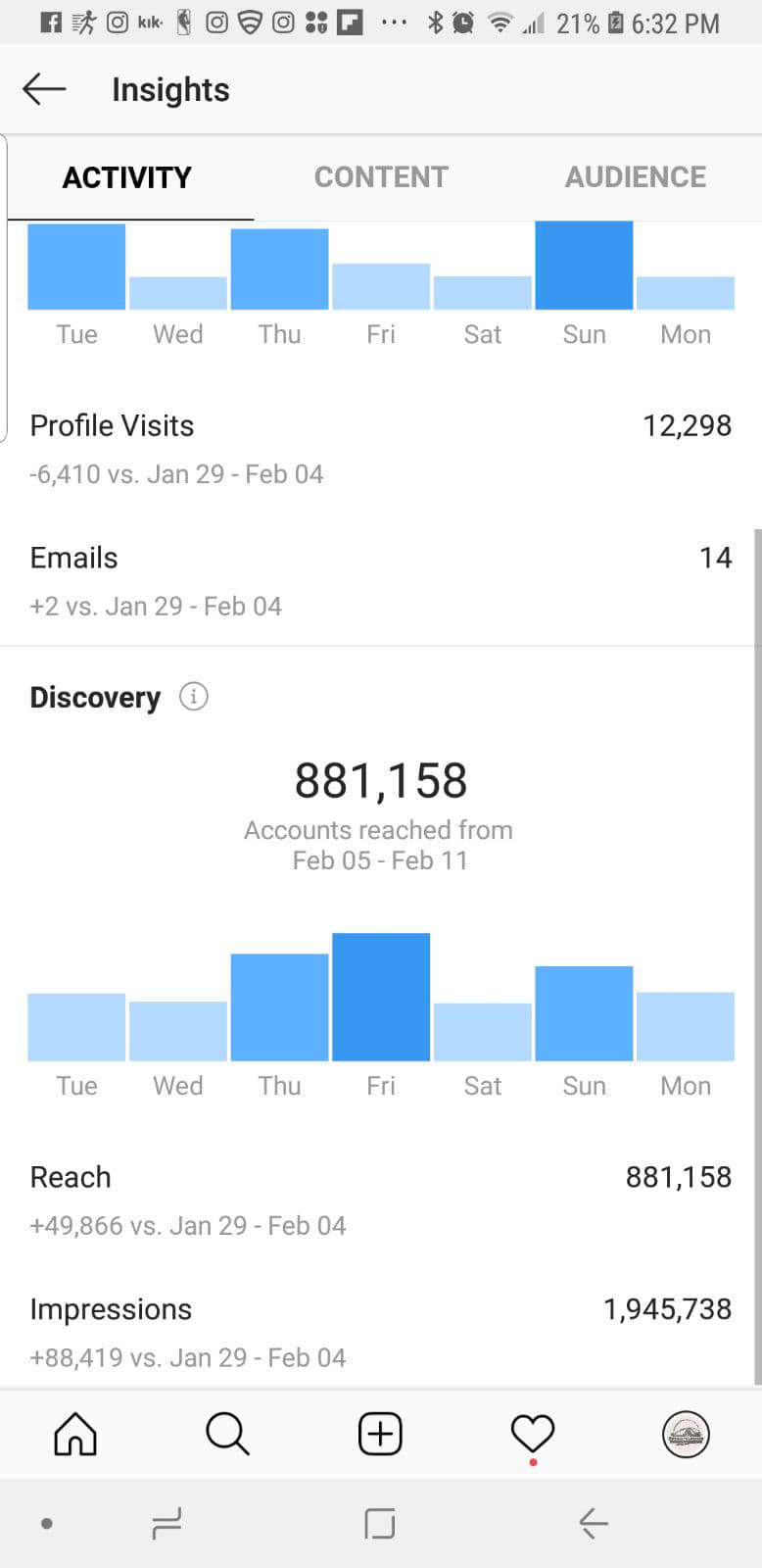Tap the system back button
Viewport: 762px width, 1568px height.
[594, 1524]
